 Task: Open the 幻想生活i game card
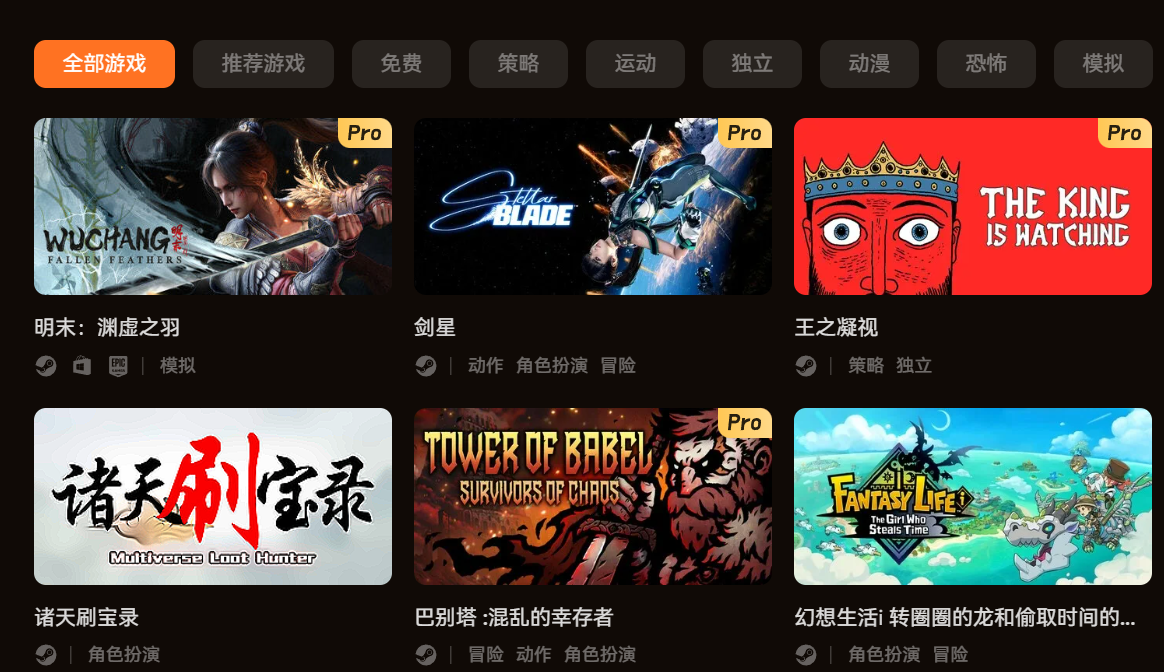pyautogui.click(x=972, y=497)
